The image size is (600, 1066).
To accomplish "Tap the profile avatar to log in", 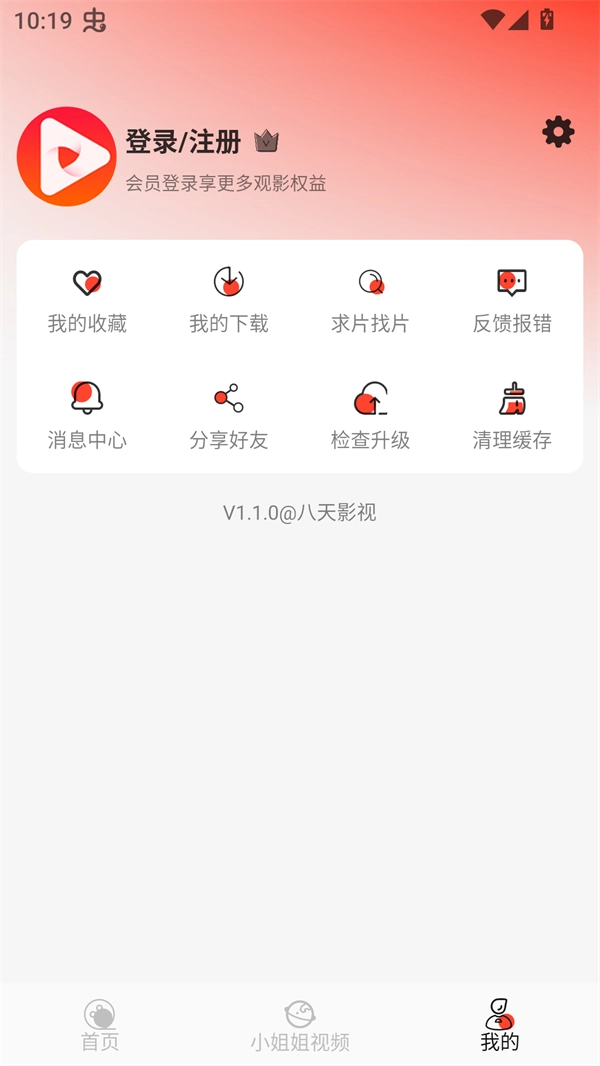I will tap(67, 157).
